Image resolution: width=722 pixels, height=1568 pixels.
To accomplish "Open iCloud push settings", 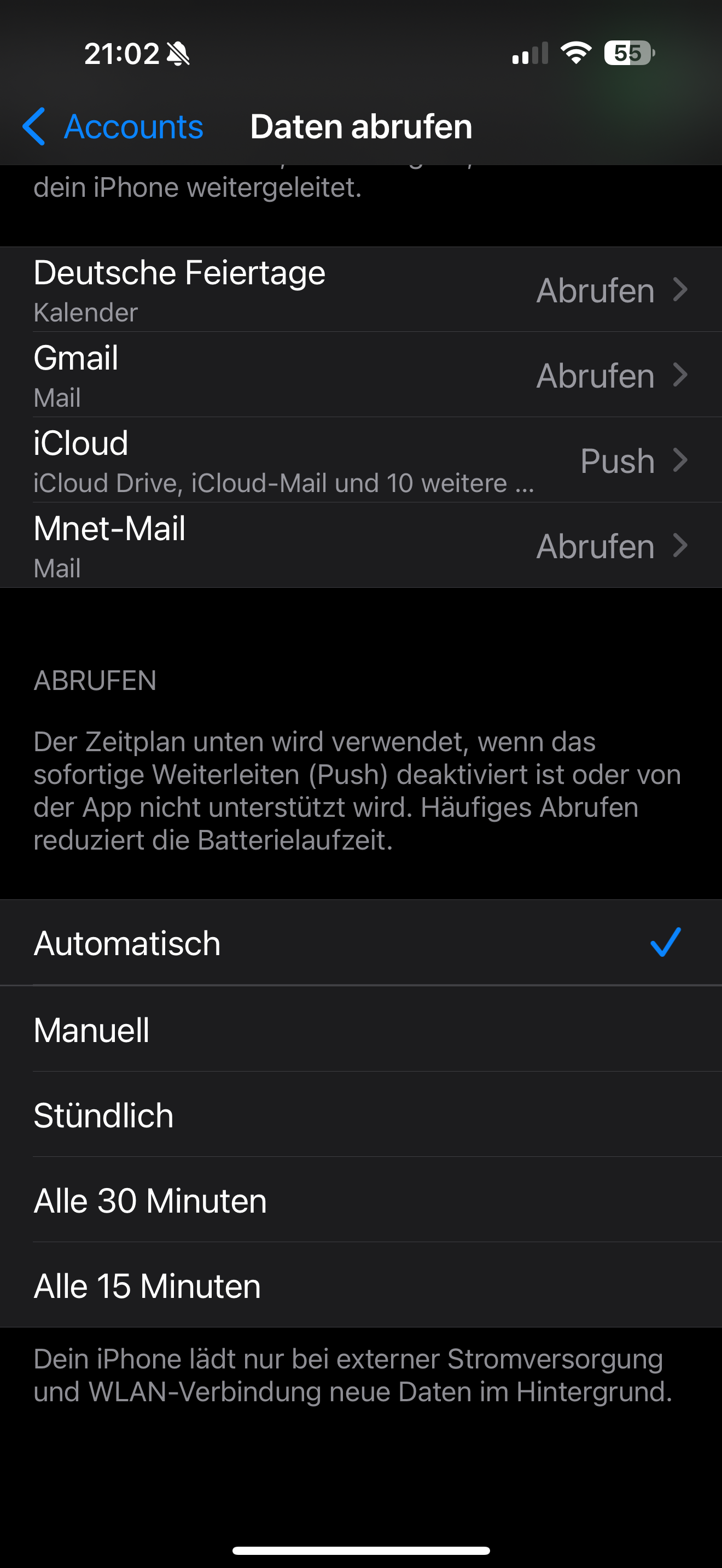I will pos(360,460).
